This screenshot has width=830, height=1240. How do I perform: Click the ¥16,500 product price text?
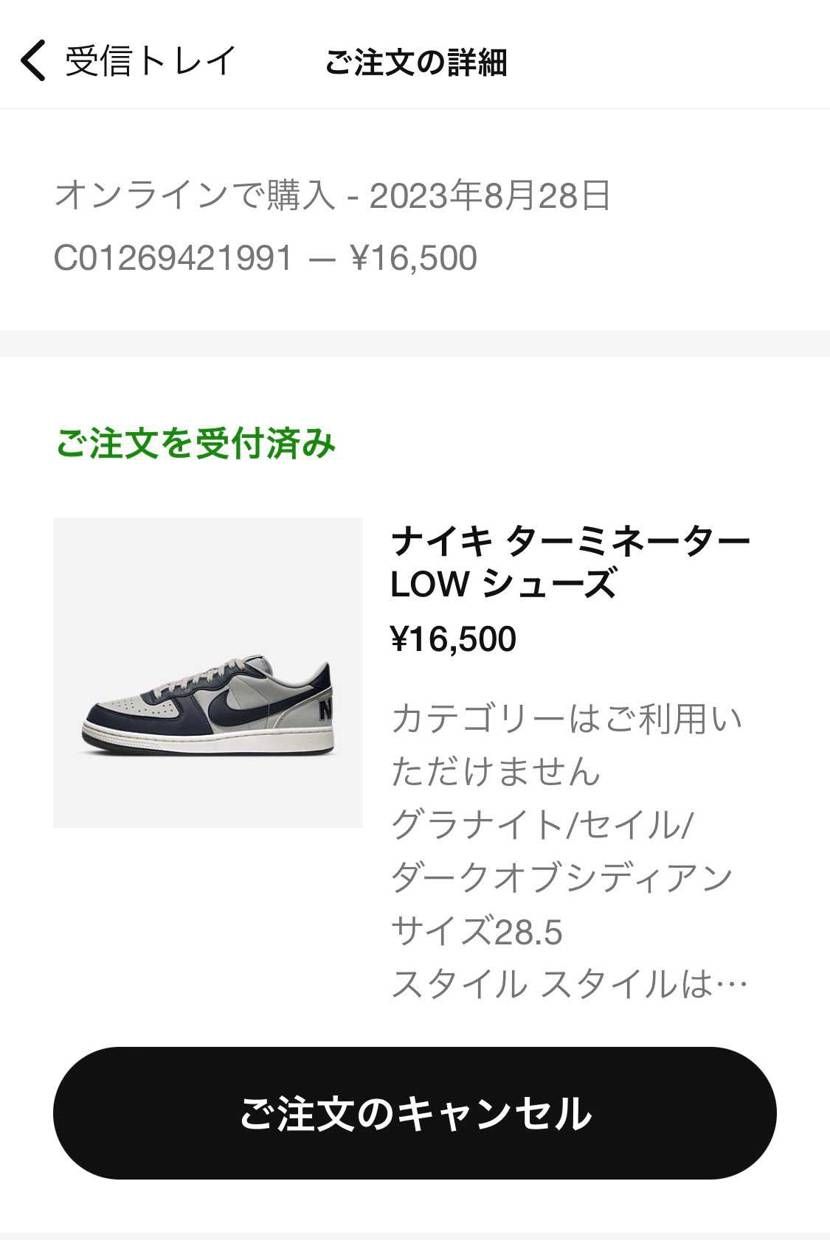[x=450, y=638]
